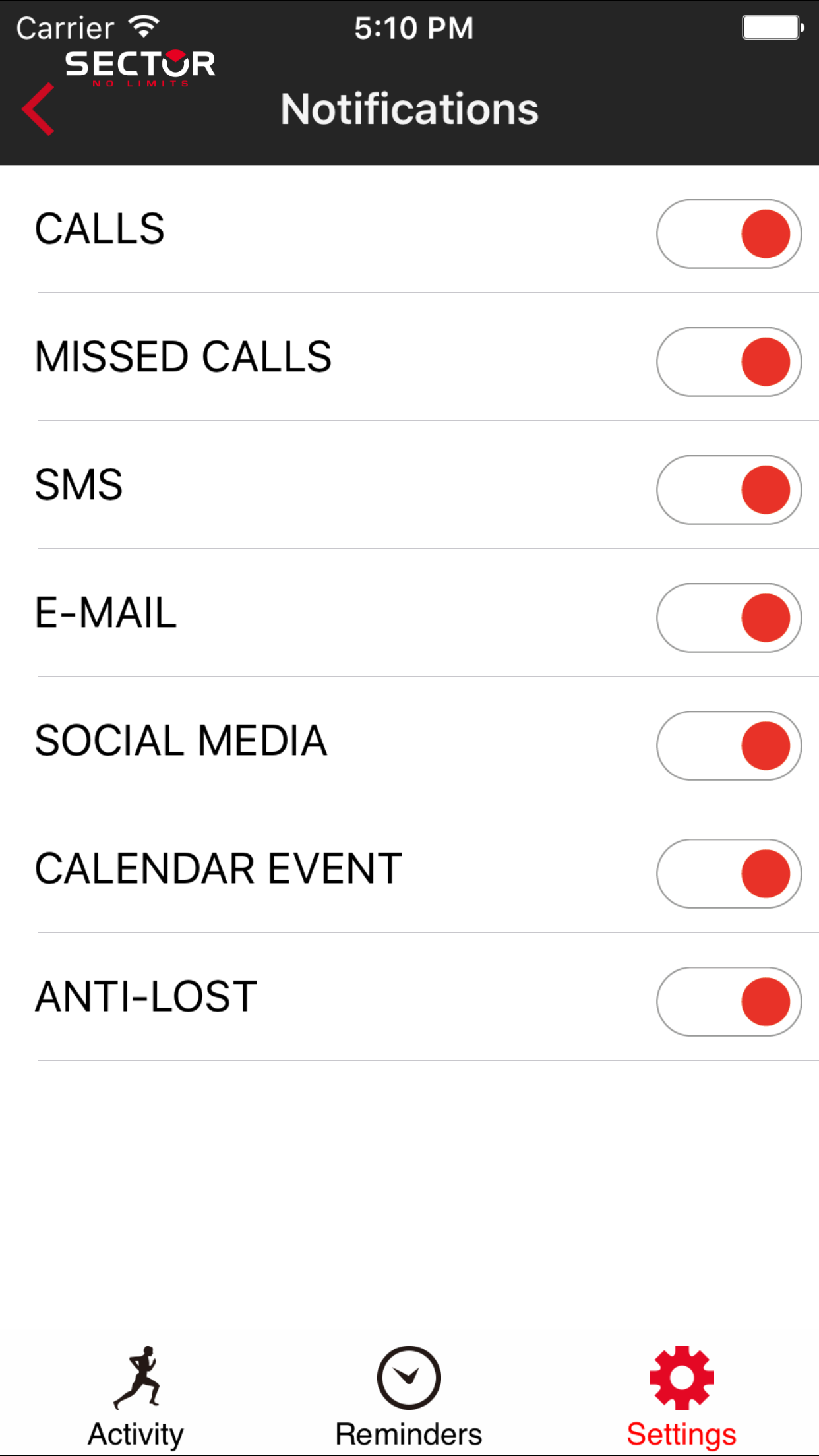Disable MISSED CALLS notifications

pos(729,362)
